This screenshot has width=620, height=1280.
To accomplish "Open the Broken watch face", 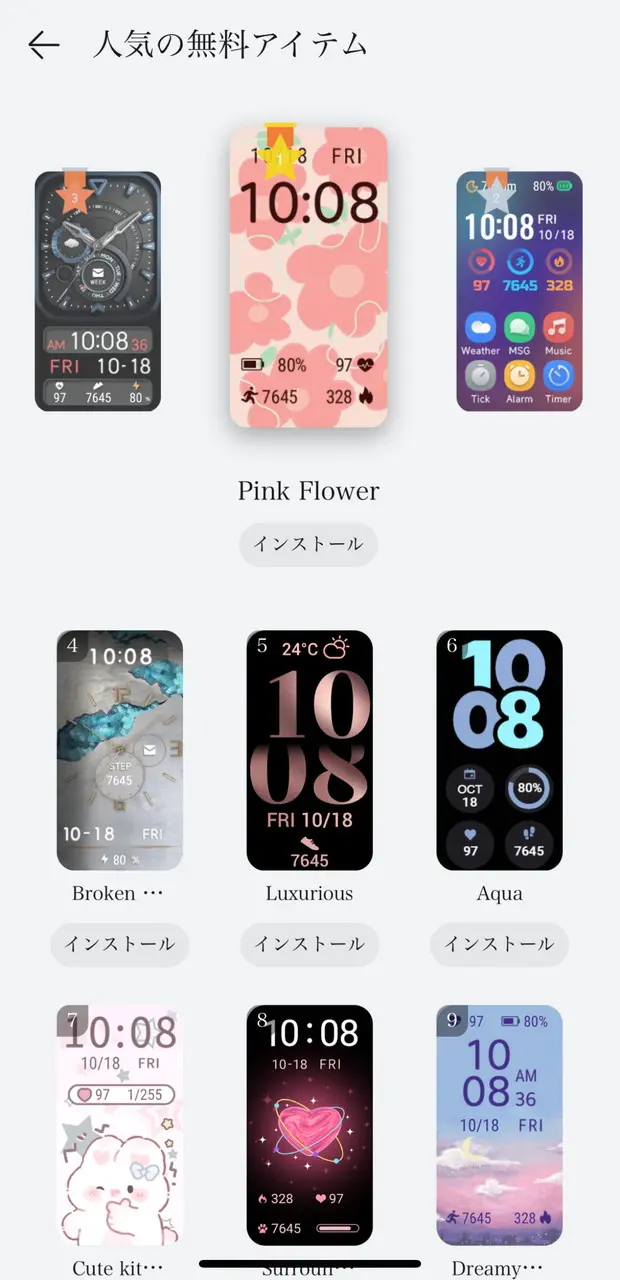I will click(119, 750).
